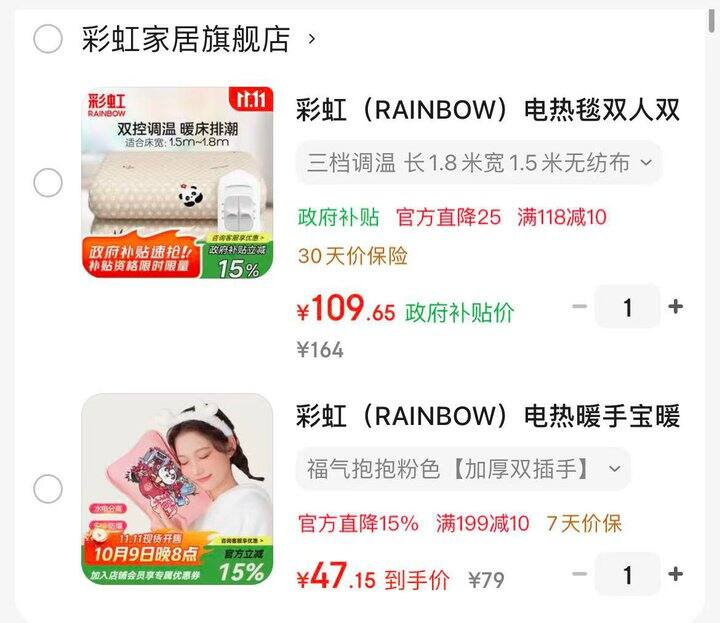Decrease the quantity of the 电热暖手宝
Image resolution: width=720 pixels, height=623 pixels.
[579, 574]
